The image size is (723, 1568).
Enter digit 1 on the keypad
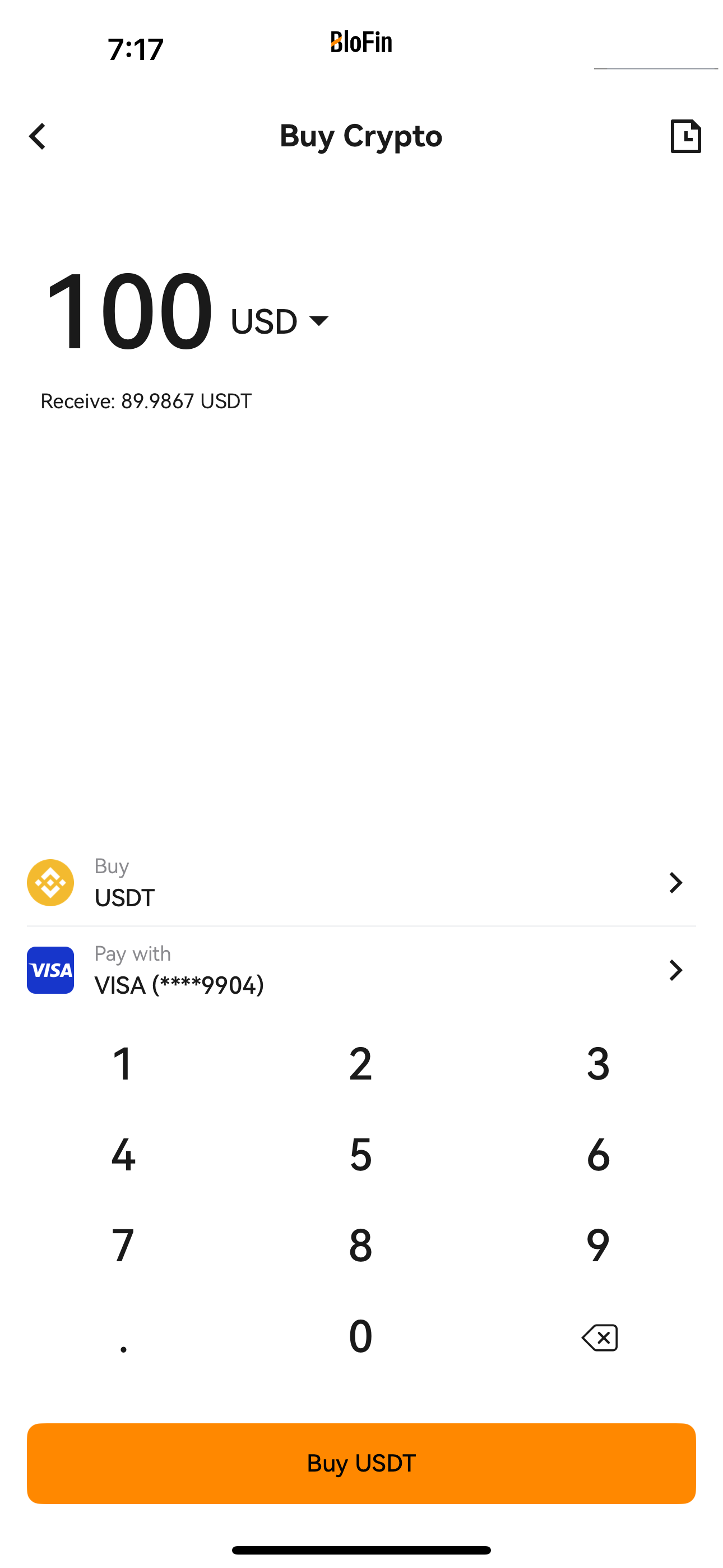pyautogui.click(x=123, y=1063)
